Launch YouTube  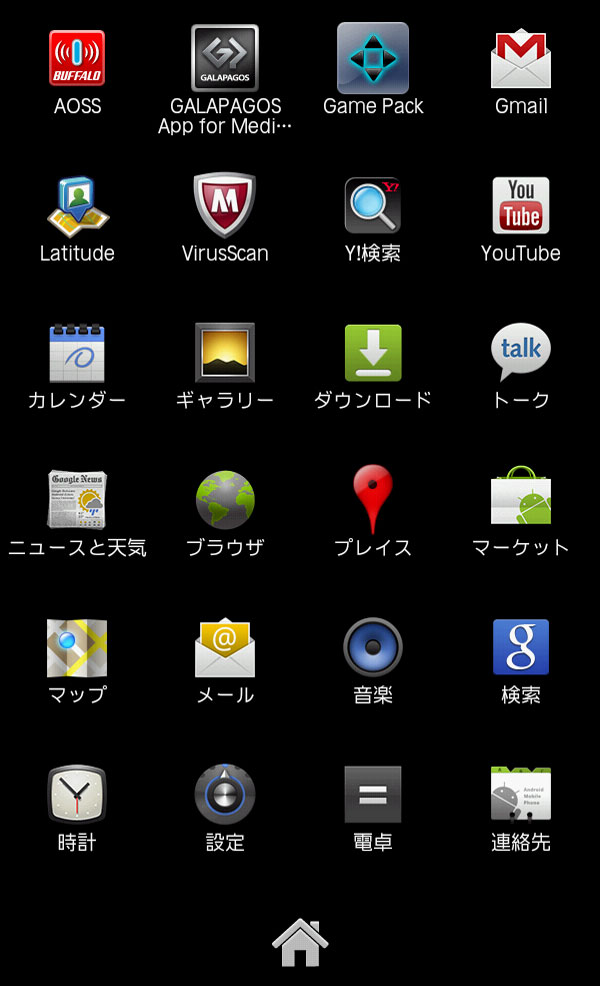(x=521, y=207)
